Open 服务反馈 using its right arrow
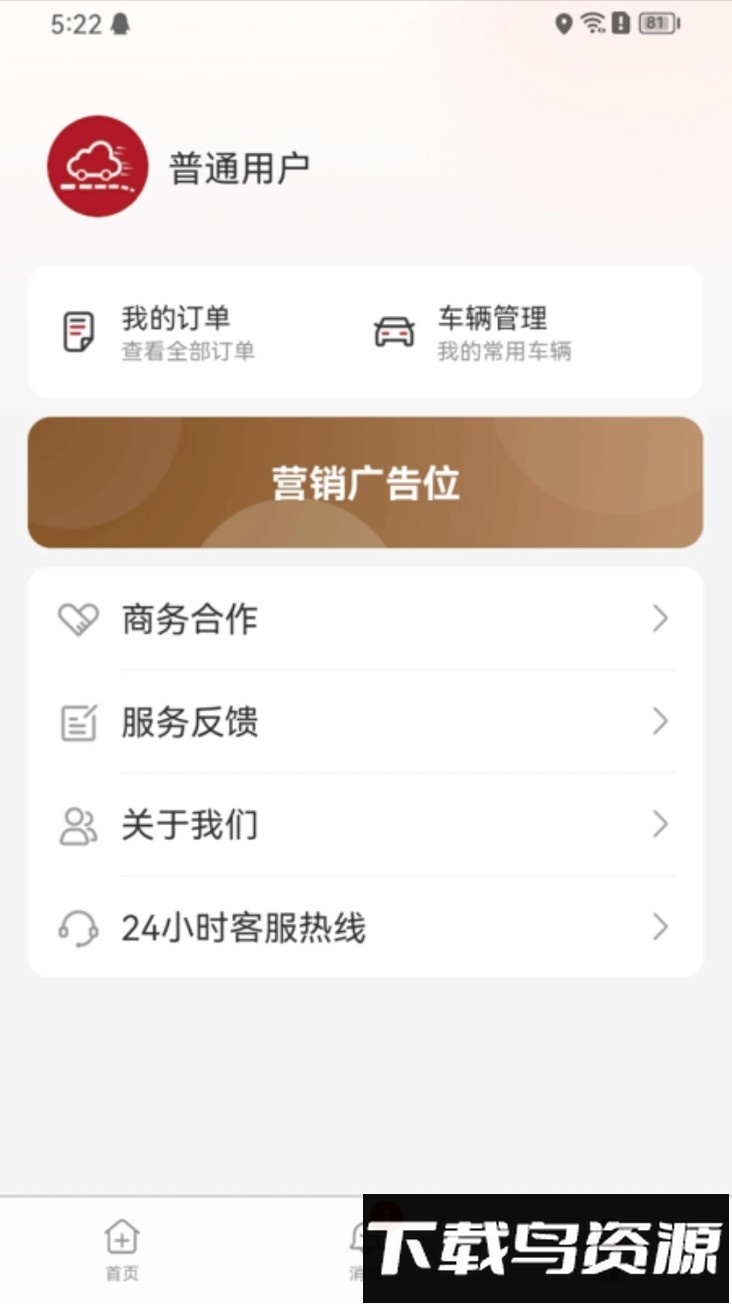Viewport: 732px width, 1304px height. (659, 720)
